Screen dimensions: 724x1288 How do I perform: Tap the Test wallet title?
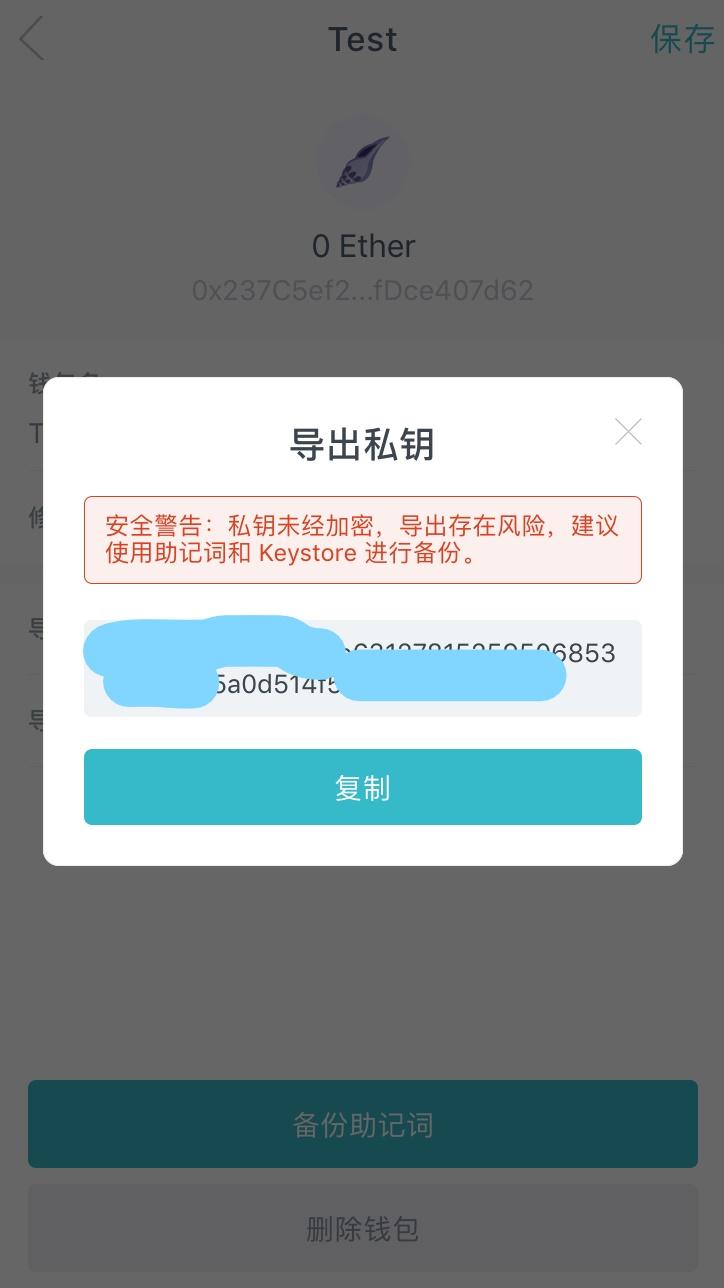pos(362,39)
